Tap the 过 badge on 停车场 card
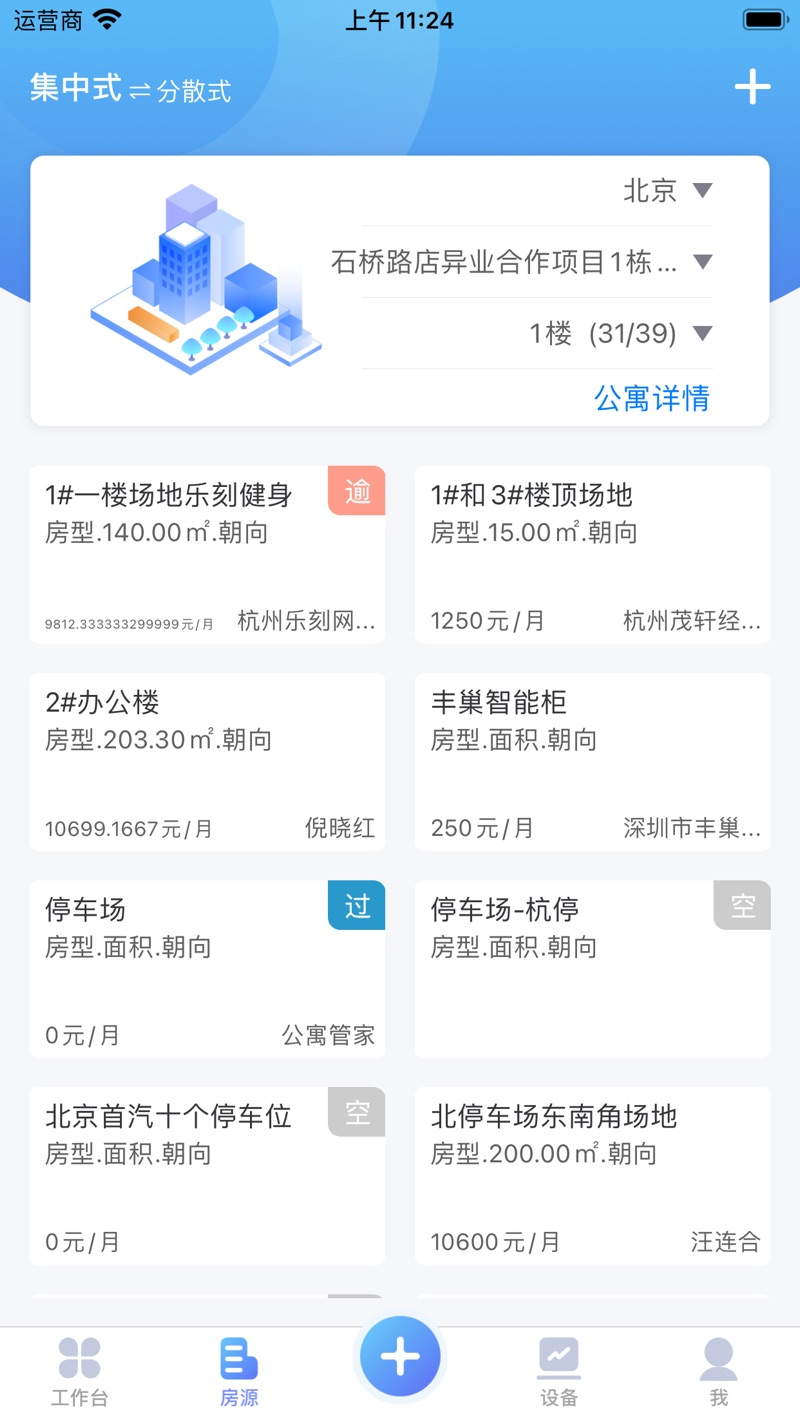Viewport: 800px width, 1422px height. (x=356, y=905)
